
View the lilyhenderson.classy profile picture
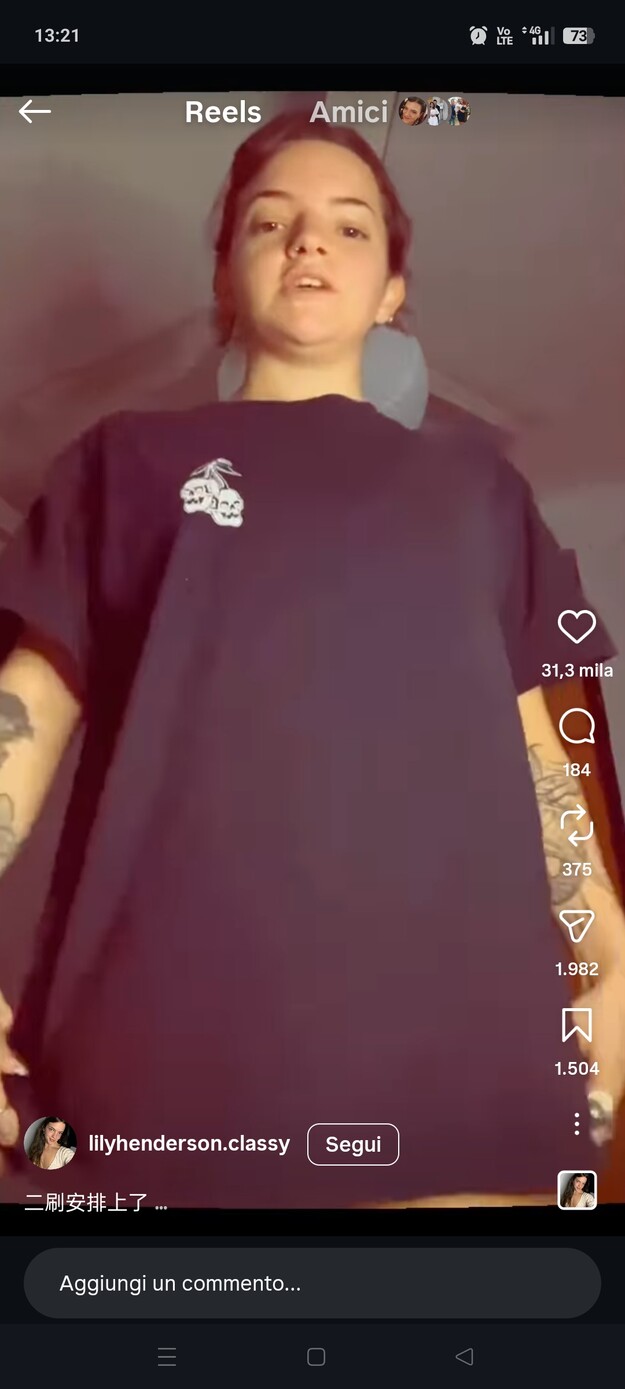point(50,1143)
